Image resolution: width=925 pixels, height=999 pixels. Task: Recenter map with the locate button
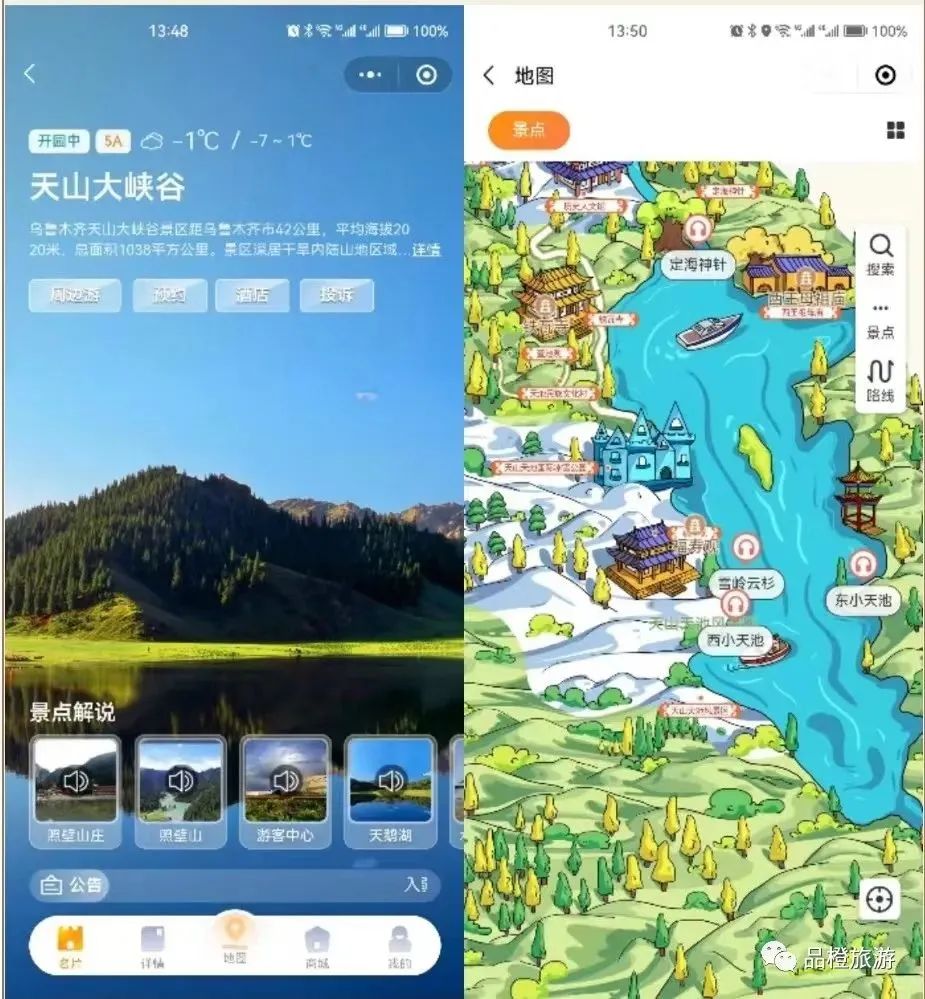(880, 899)
